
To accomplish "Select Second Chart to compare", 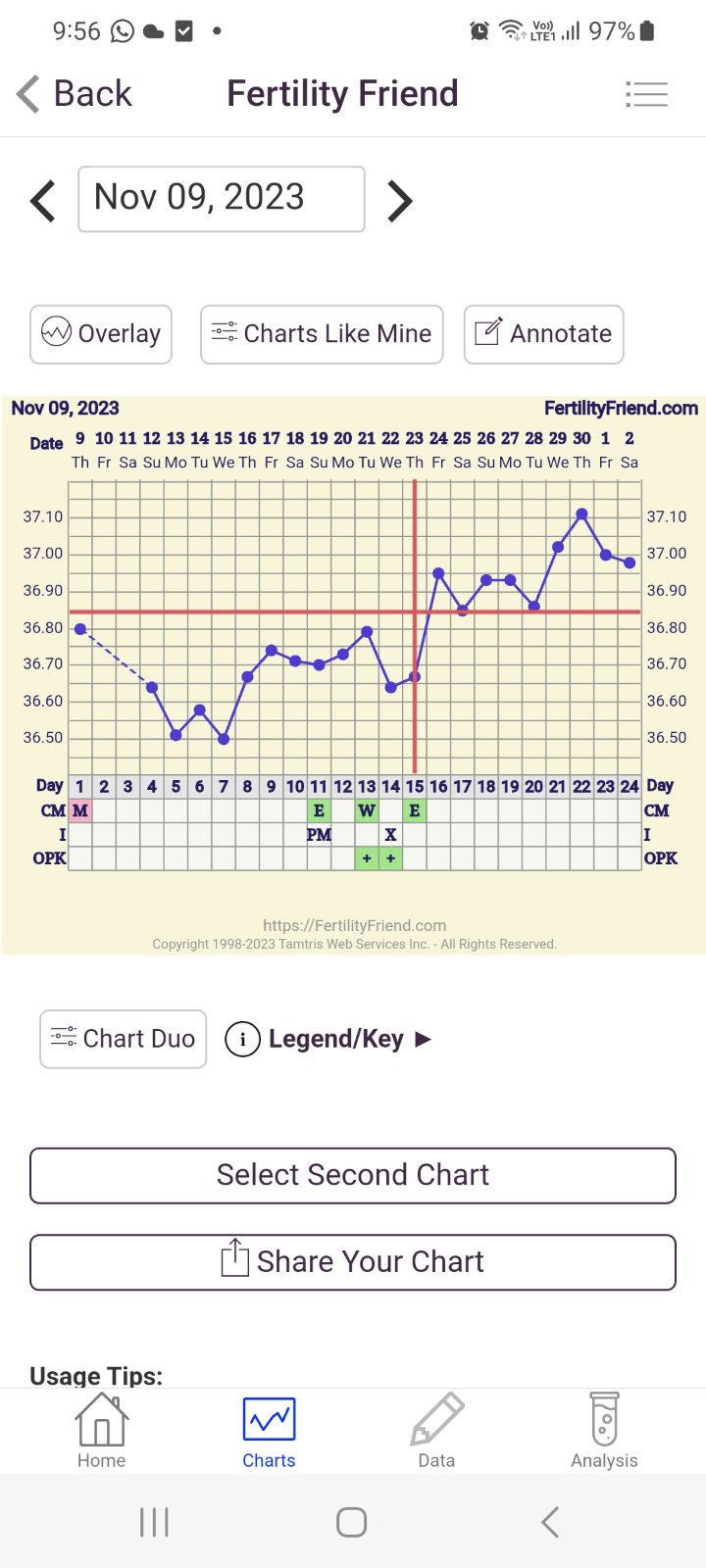I will [x=353, y=1175].
